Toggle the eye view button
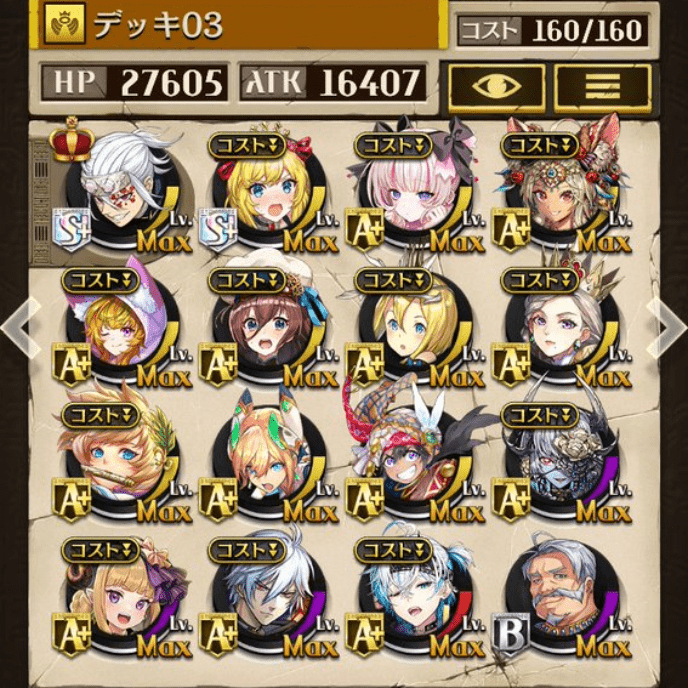Image resolution: width=688 pixels, height=688 pixels. (497, 84)
